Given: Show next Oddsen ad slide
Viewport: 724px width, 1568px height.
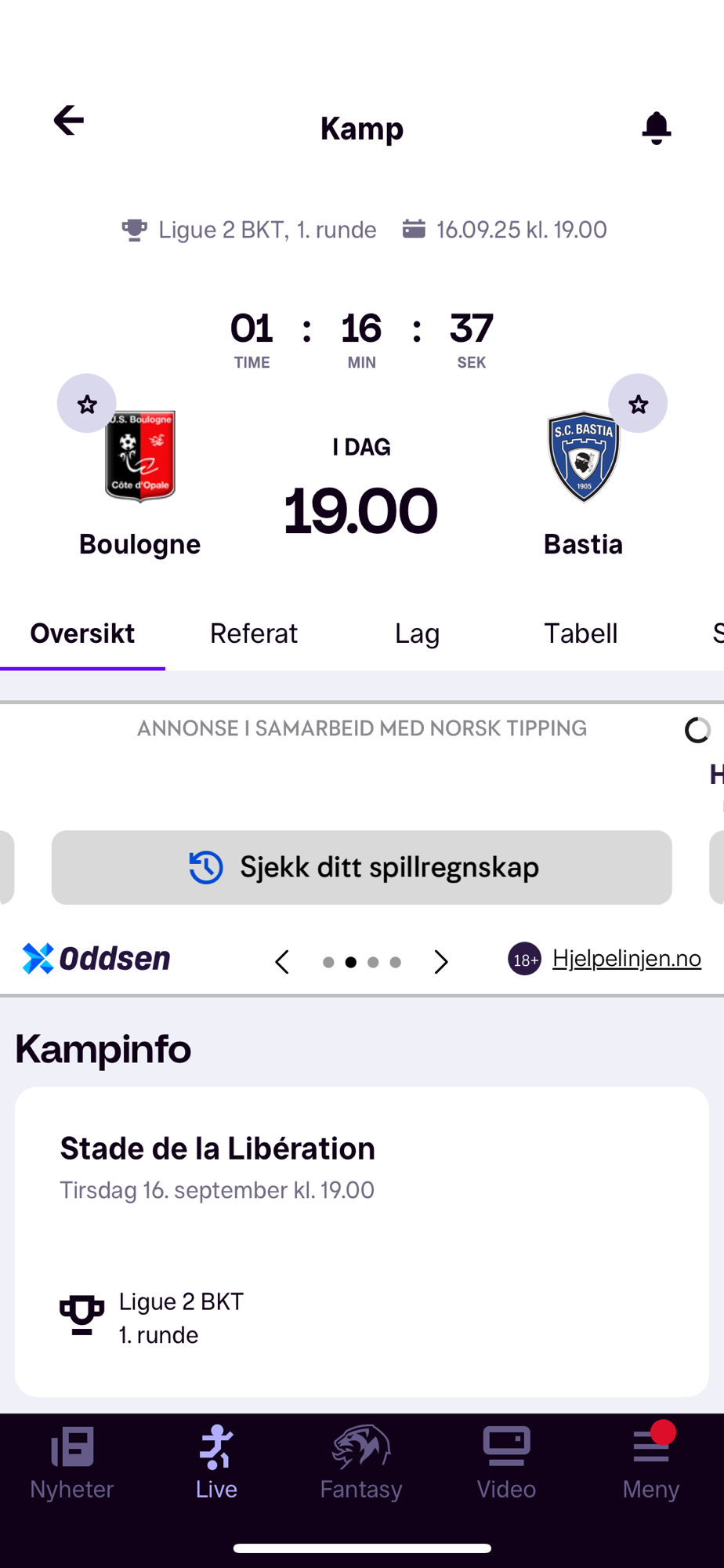Looking at the screenshot, I should 441,962.
